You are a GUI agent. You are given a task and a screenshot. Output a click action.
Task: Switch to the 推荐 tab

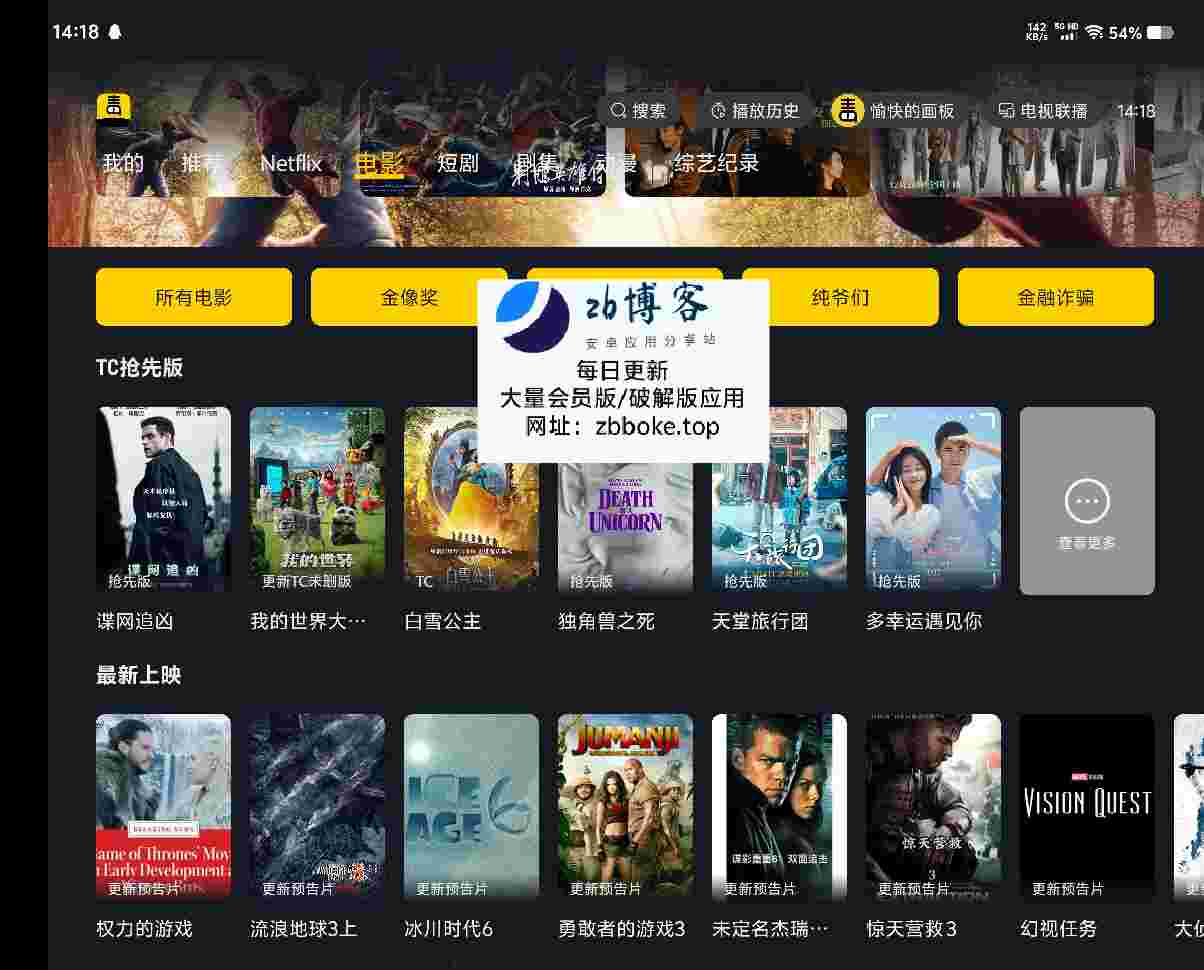[x=201, y=163]
